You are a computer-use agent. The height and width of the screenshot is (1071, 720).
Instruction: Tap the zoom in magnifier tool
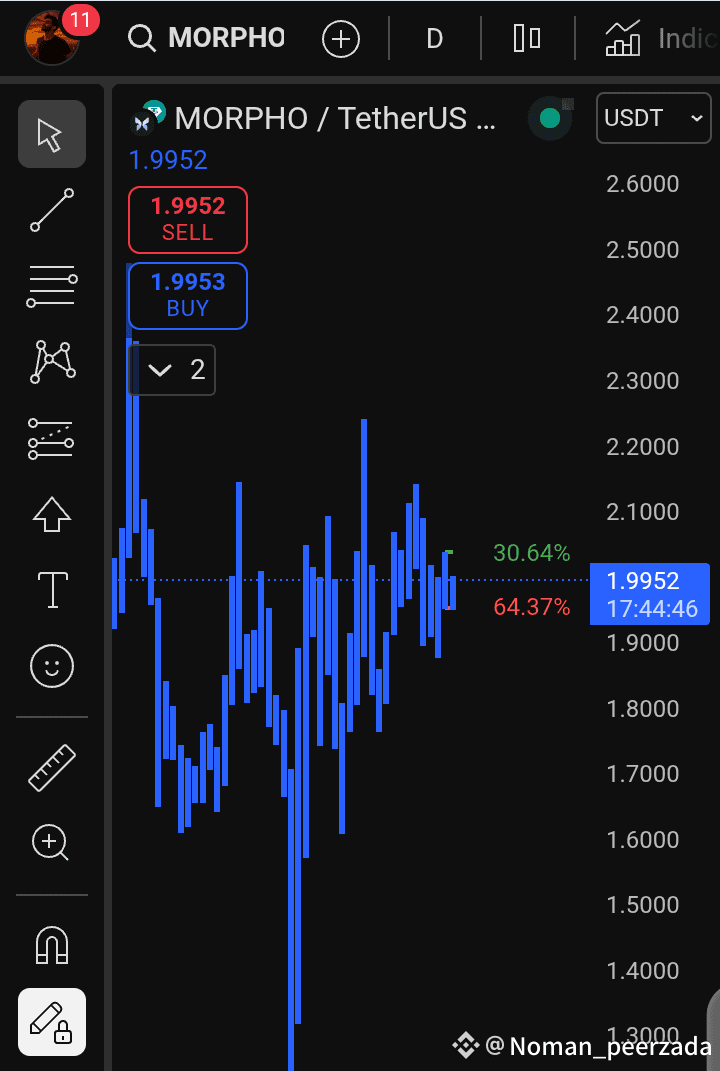(51, 843)
